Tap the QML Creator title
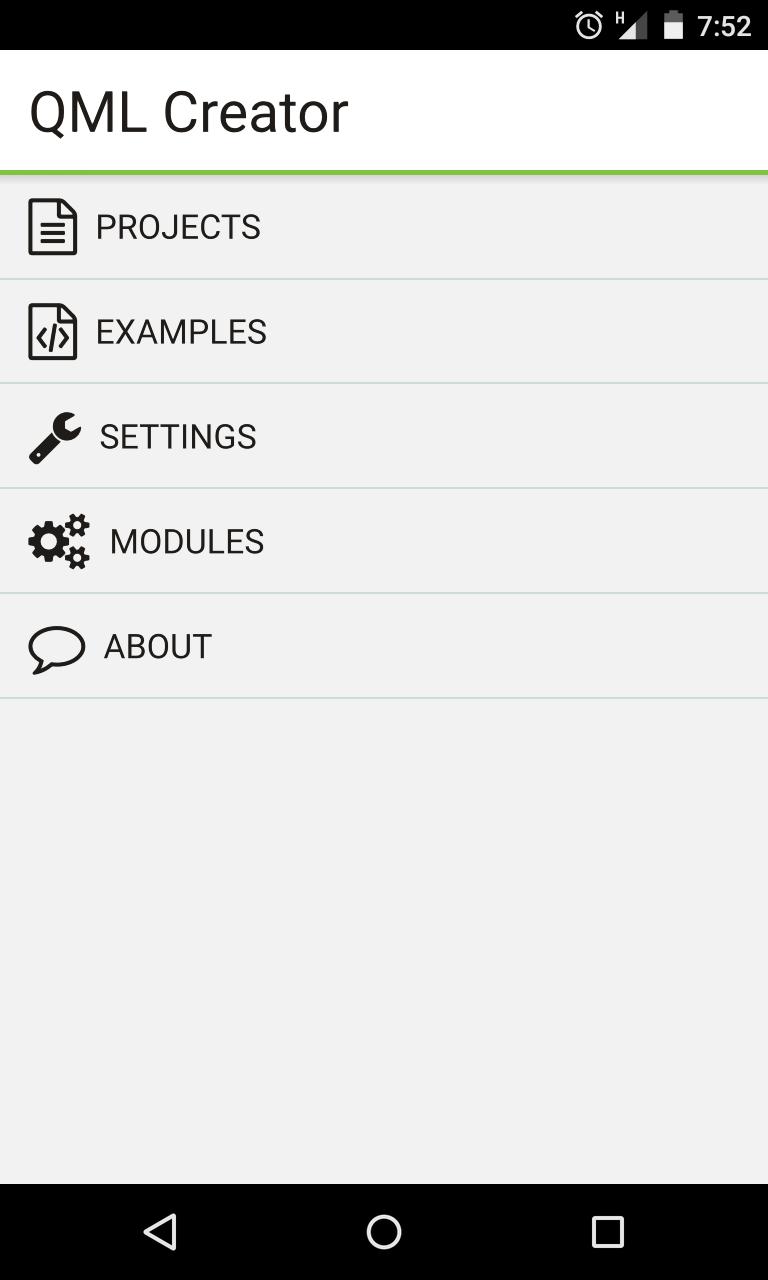Viewport: 768px width, 1280px height. click(x=189, y=110)
